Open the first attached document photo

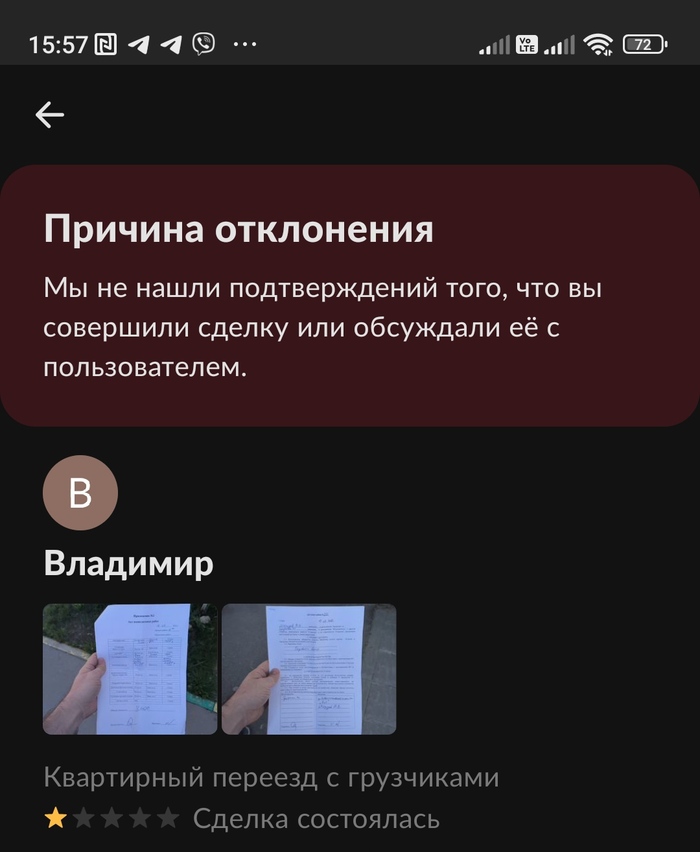click(129, 669)
